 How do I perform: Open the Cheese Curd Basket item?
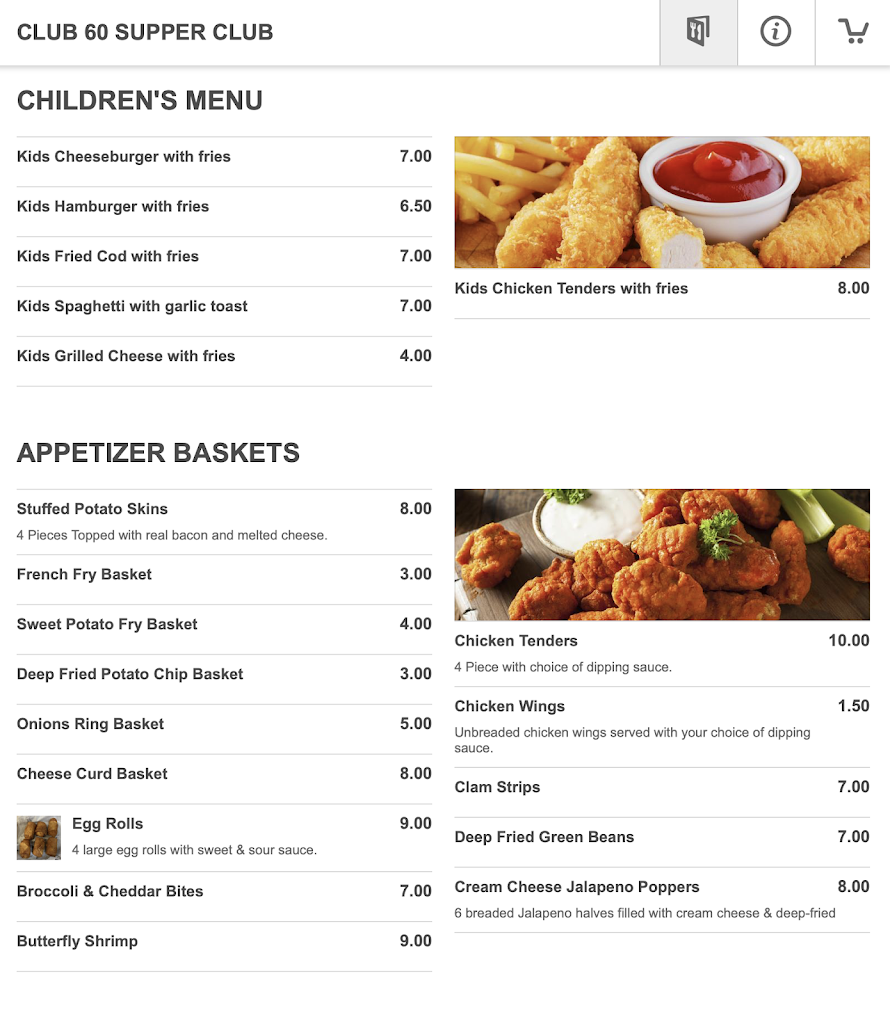[92, 775]
